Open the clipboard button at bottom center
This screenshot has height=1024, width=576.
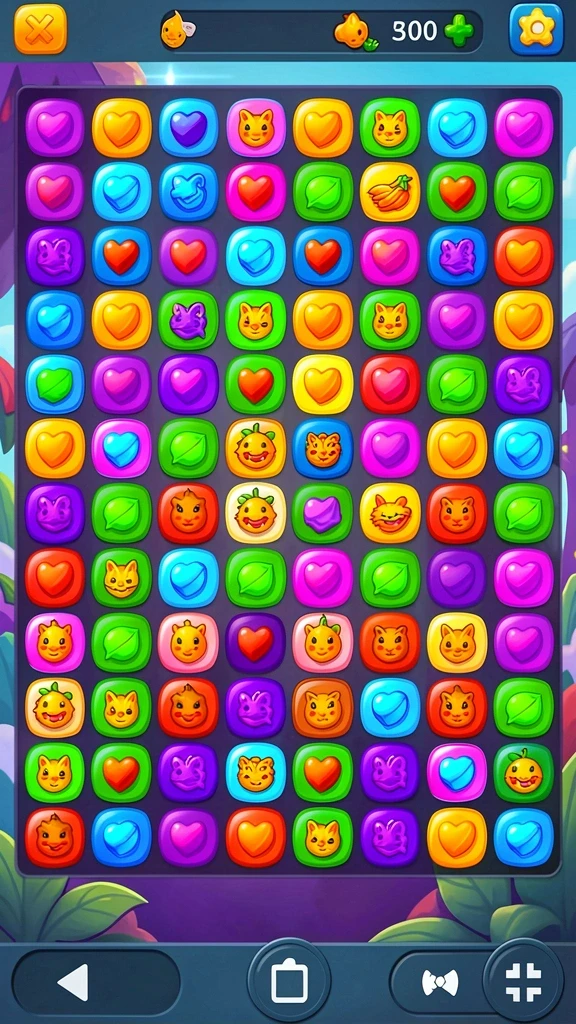(289, 981)
